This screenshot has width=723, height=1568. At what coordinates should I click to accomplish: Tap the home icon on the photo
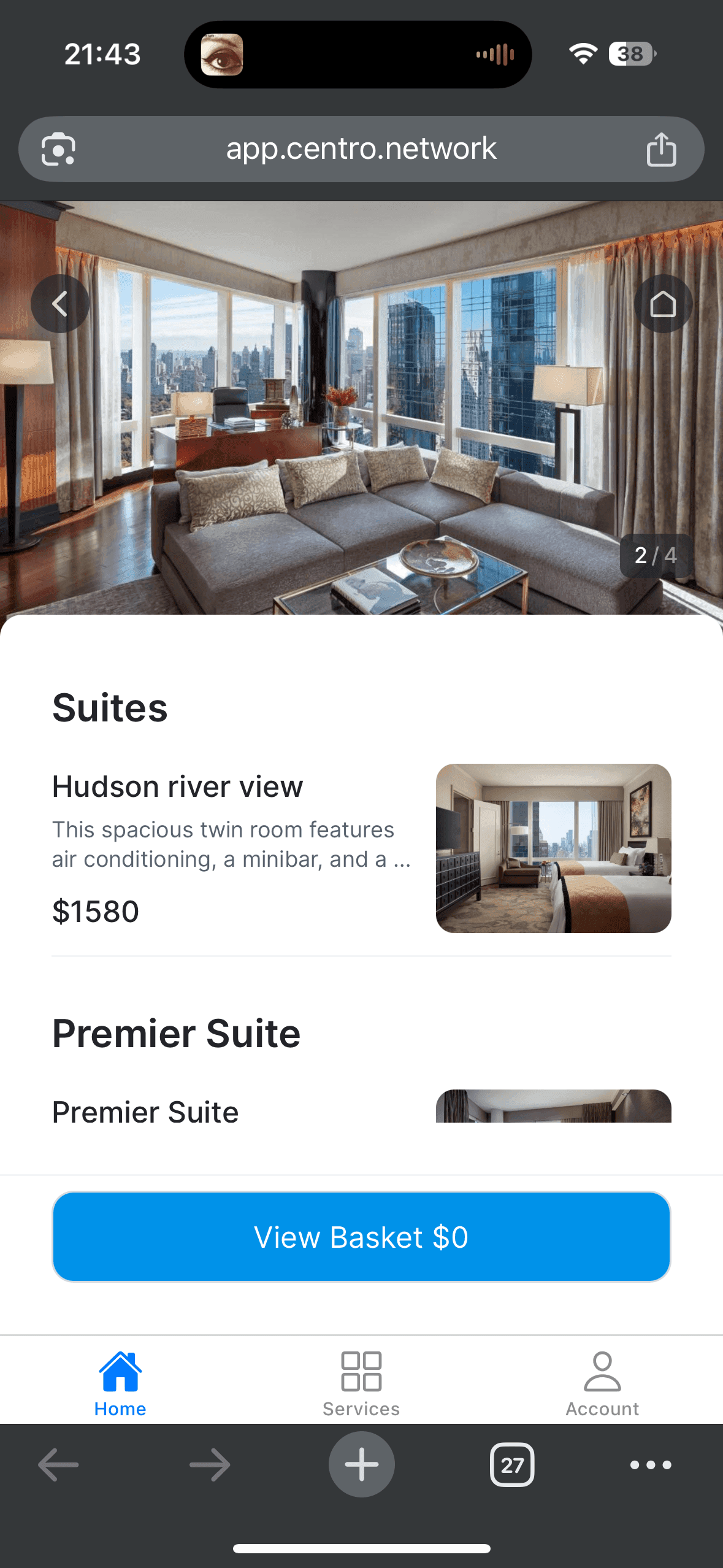click(663, 304)
